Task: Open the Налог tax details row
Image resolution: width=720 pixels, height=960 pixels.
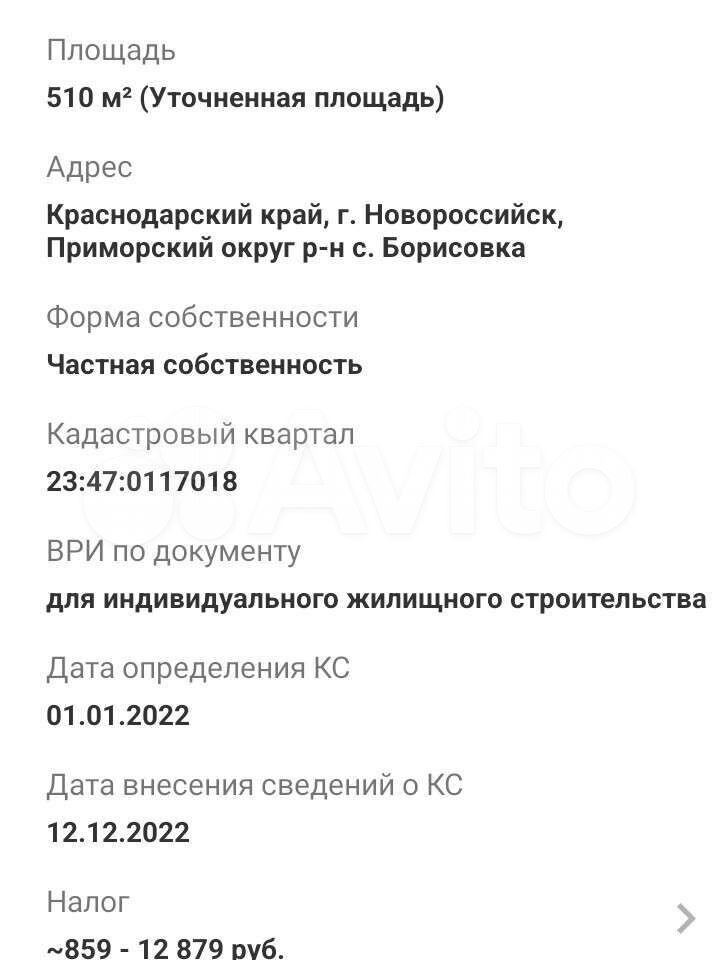Action: pyautogui.click(x=685, y=918)
